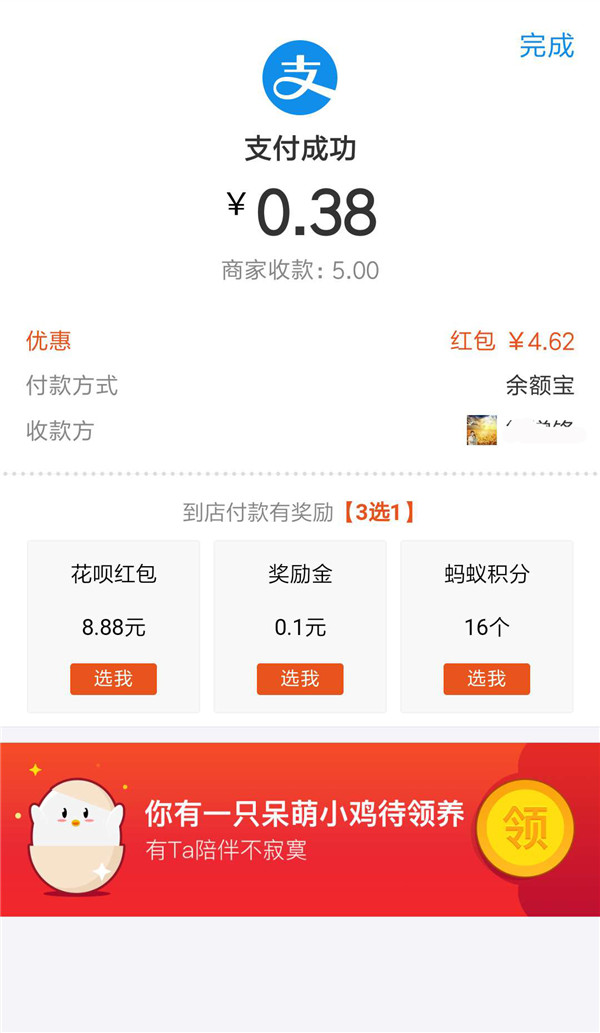Select the 奖励金 0.1元 reward
The image size is (600, 1033).
[x=300, y=679]
